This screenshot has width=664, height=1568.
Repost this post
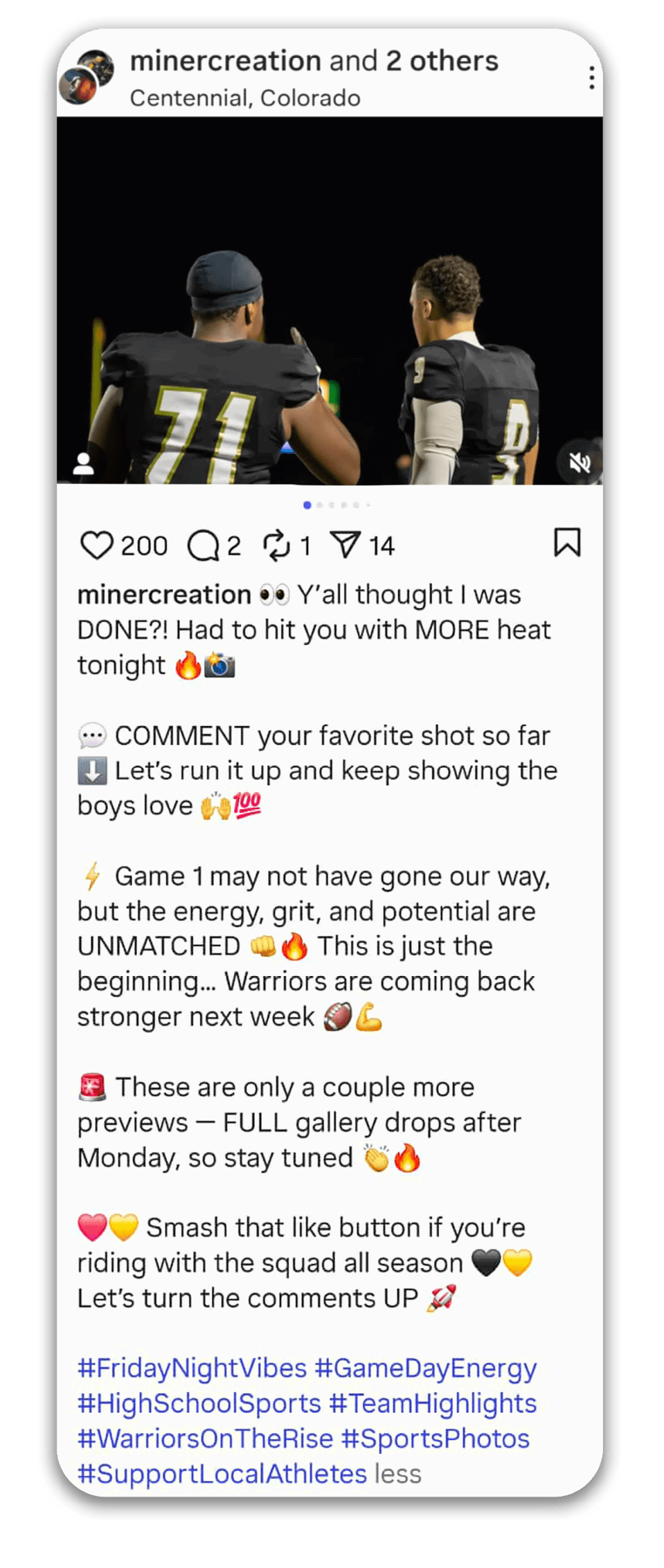pos(276,546)
